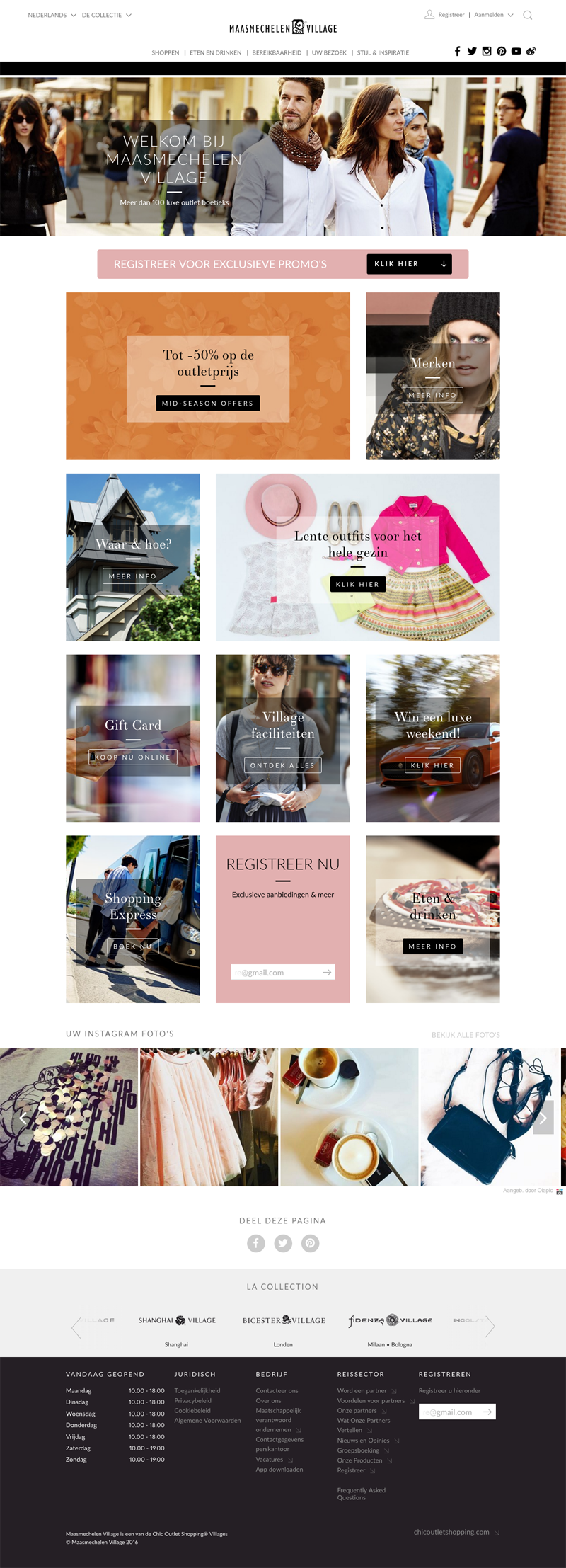The image size is (566, 1568).
Task: Tap the Registreer link at top
Action: click(x=451, y=15)
